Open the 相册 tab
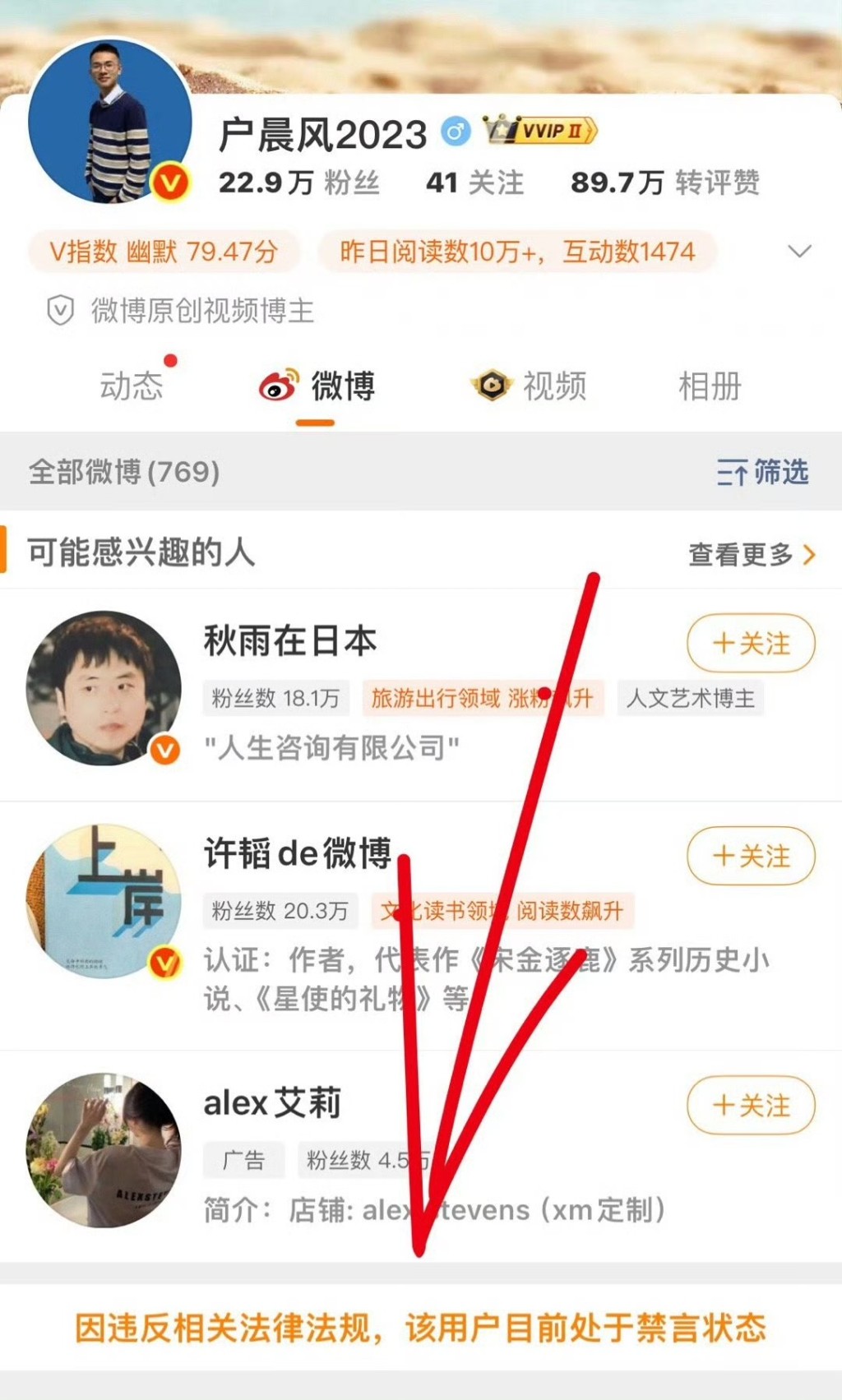 [x=710, y=385]
